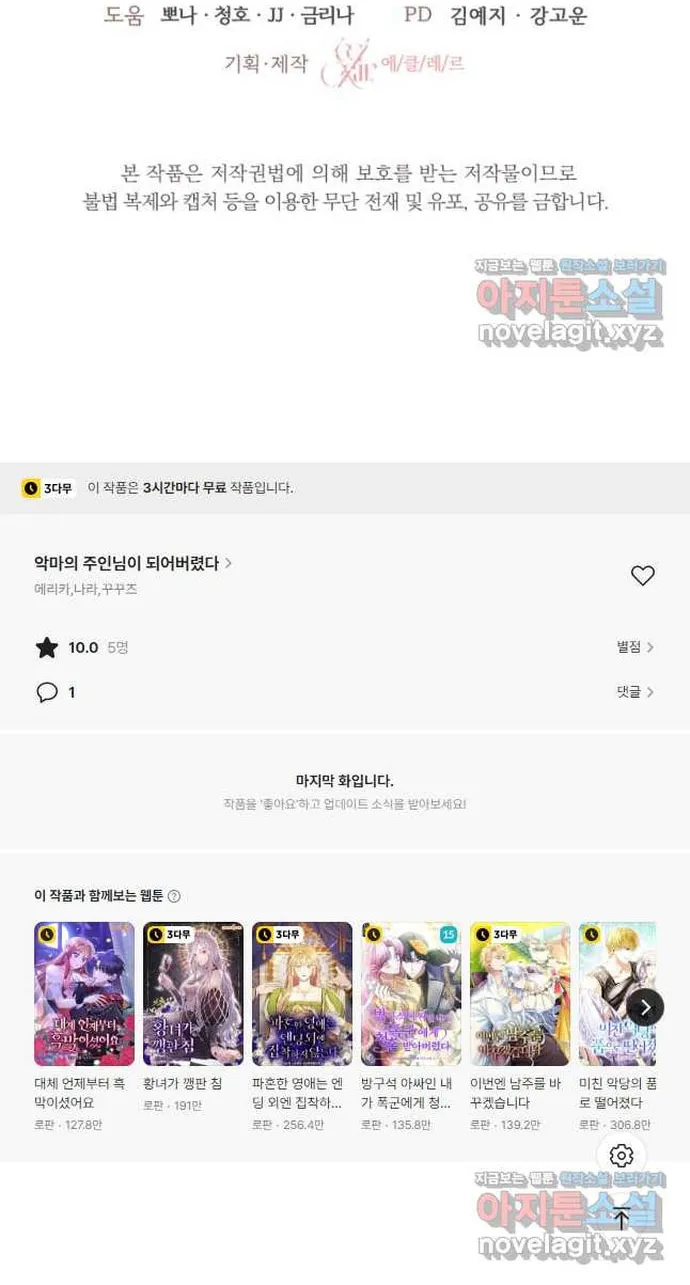Open the 댓글 comments page
The height and width of the screenshot is (1285, 690).
point(636,692)
